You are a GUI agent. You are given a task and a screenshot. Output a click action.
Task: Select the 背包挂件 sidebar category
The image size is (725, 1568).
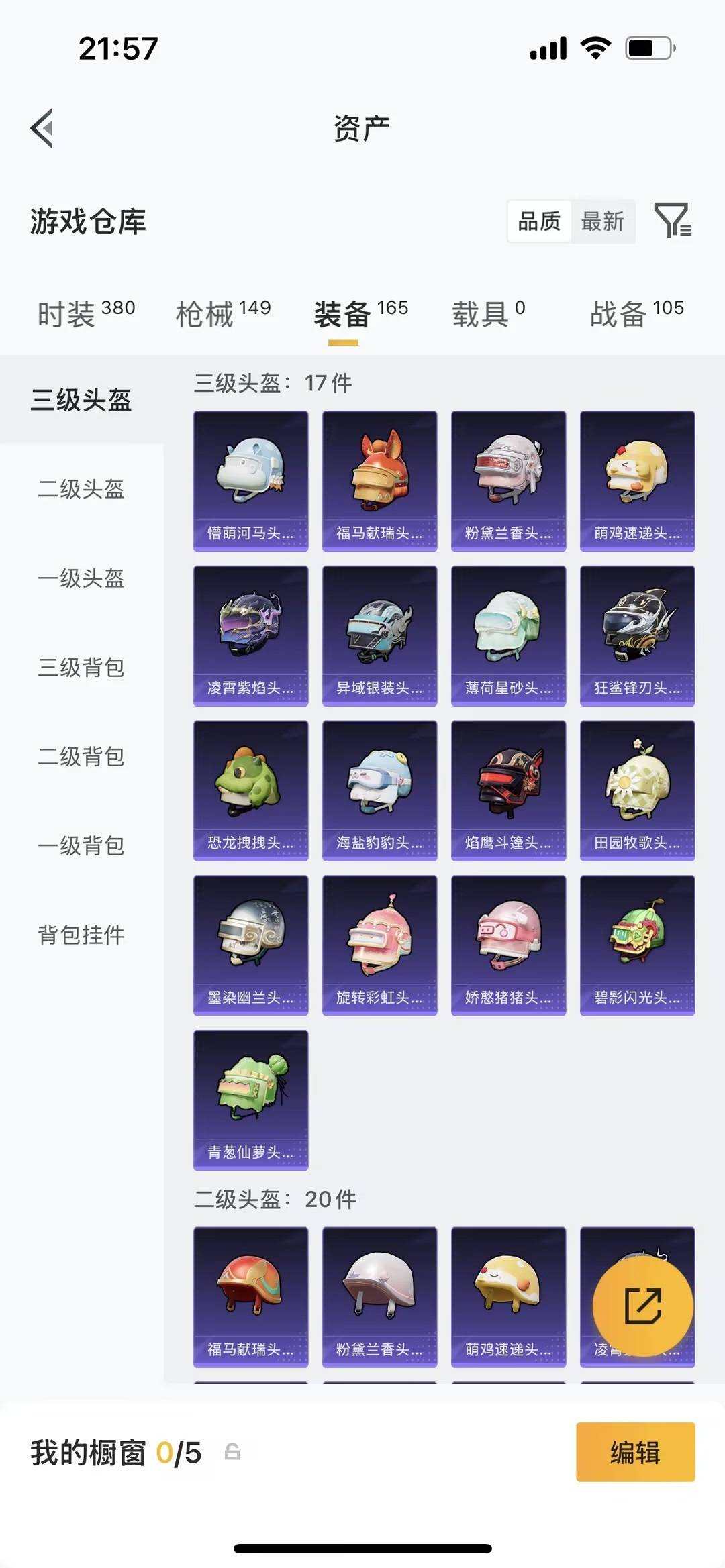point(82,933)
